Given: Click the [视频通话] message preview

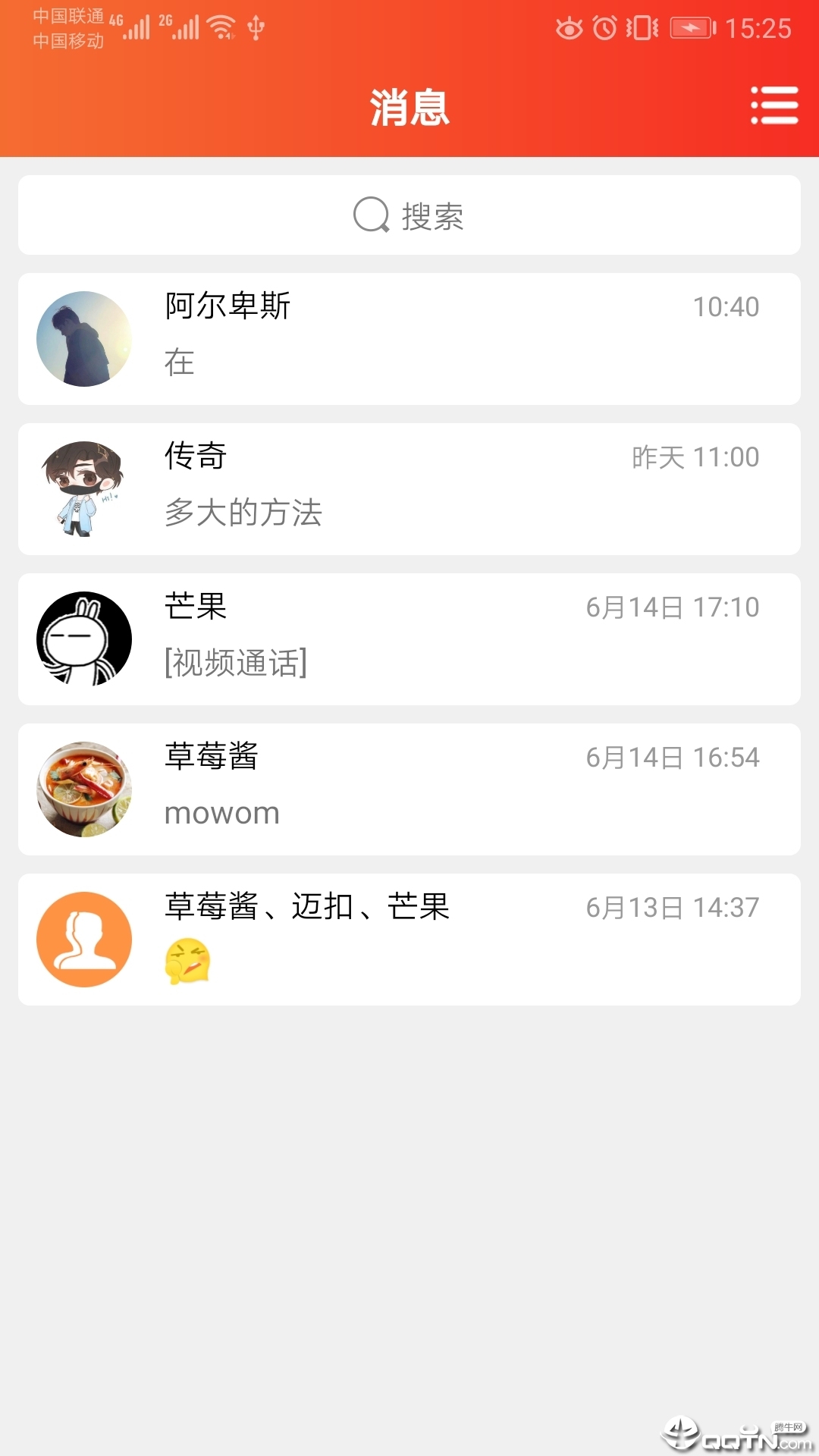Looking at the screenshot, I should point(236,663).
